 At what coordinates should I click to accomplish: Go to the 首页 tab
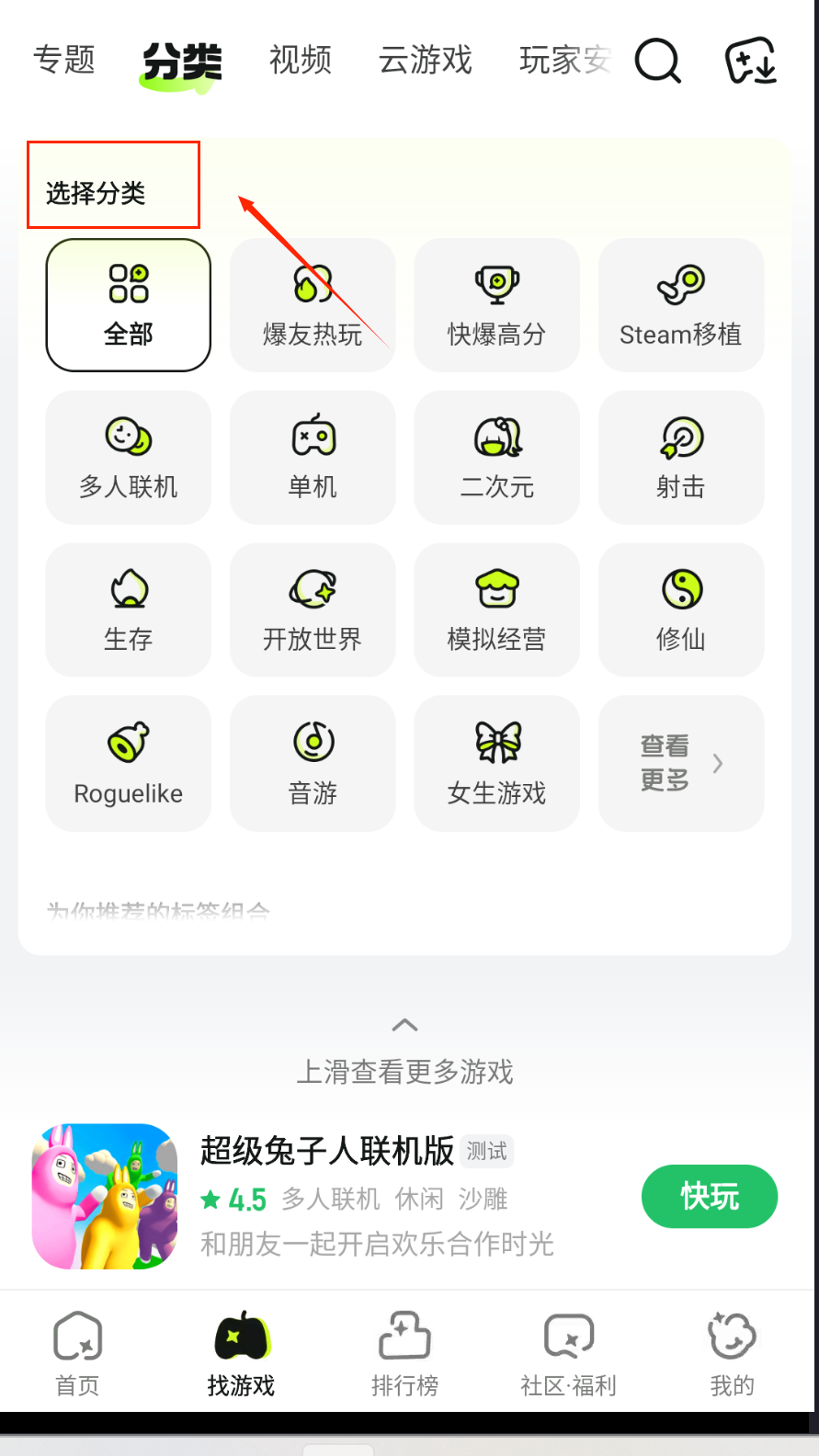click(x=78, y=1354)
